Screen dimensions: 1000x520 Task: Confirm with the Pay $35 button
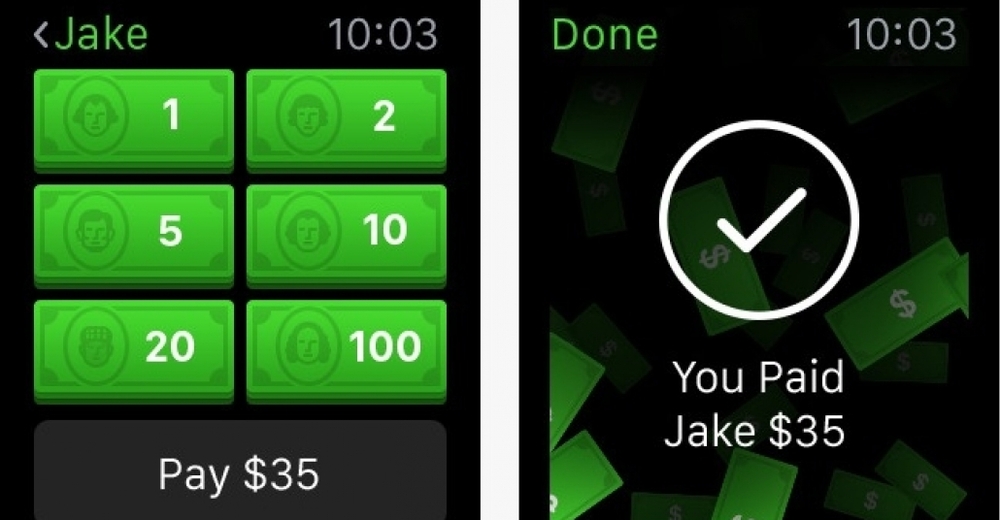(x=240, y=472)
